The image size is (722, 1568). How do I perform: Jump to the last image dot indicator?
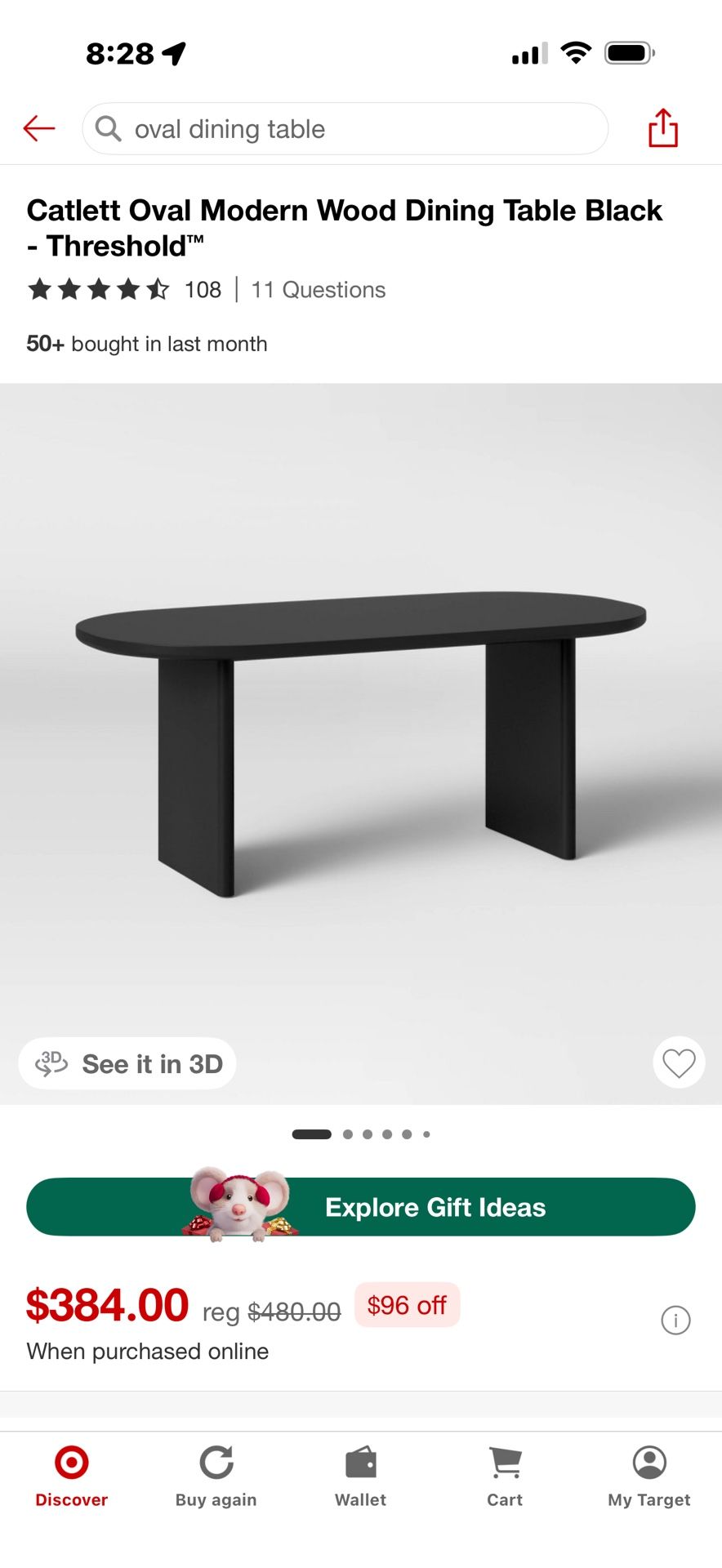click(426, 1134)
